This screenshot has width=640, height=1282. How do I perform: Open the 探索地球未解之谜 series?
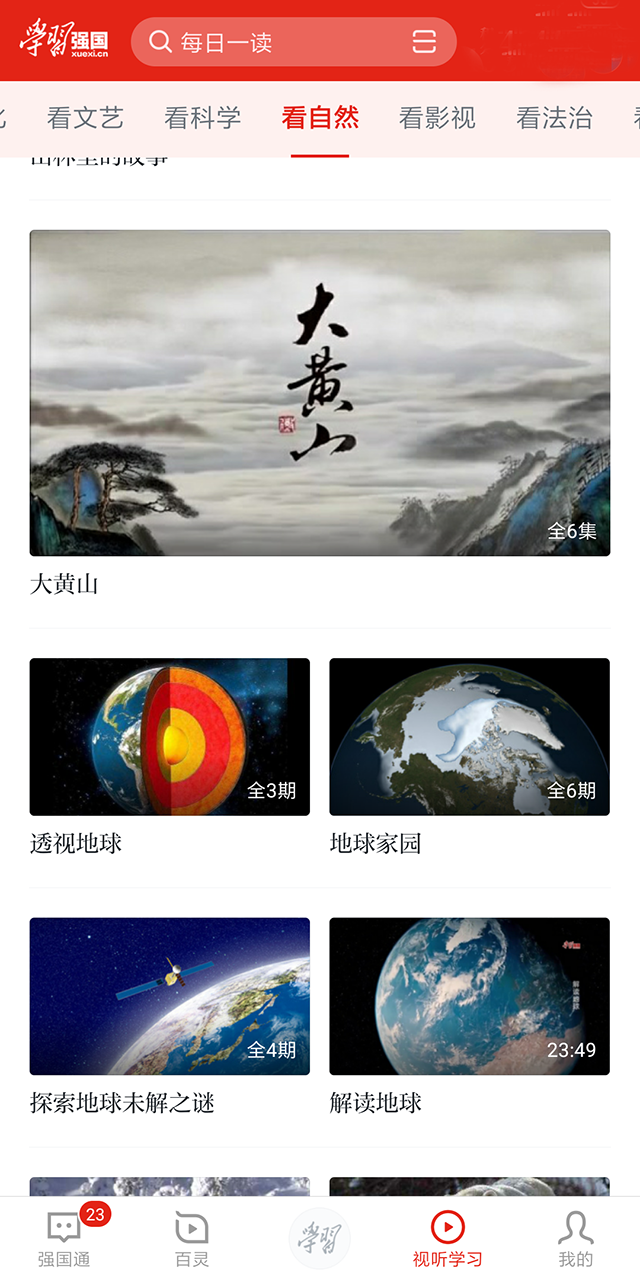coord(170,997)
